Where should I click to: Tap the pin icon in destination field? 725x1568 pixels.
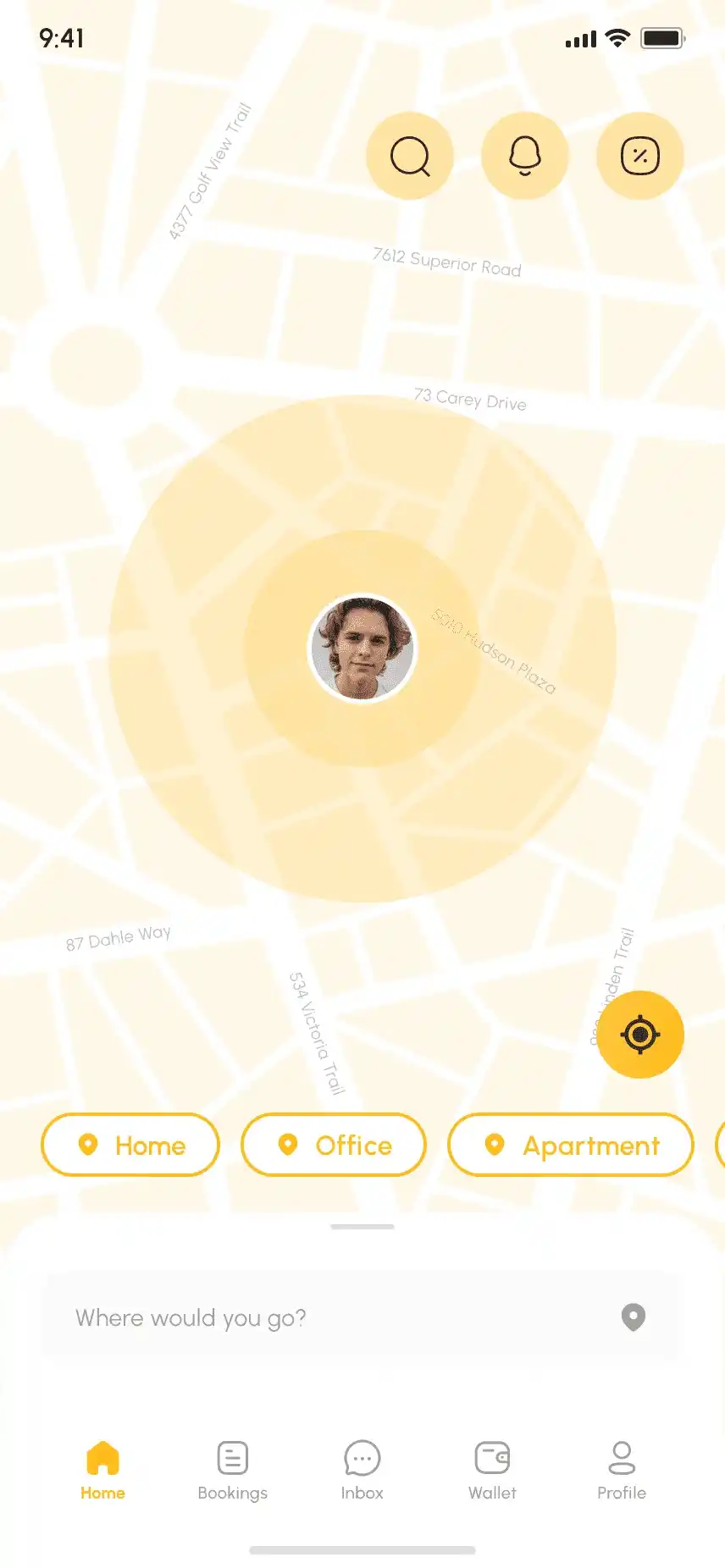pos(634,1317)
